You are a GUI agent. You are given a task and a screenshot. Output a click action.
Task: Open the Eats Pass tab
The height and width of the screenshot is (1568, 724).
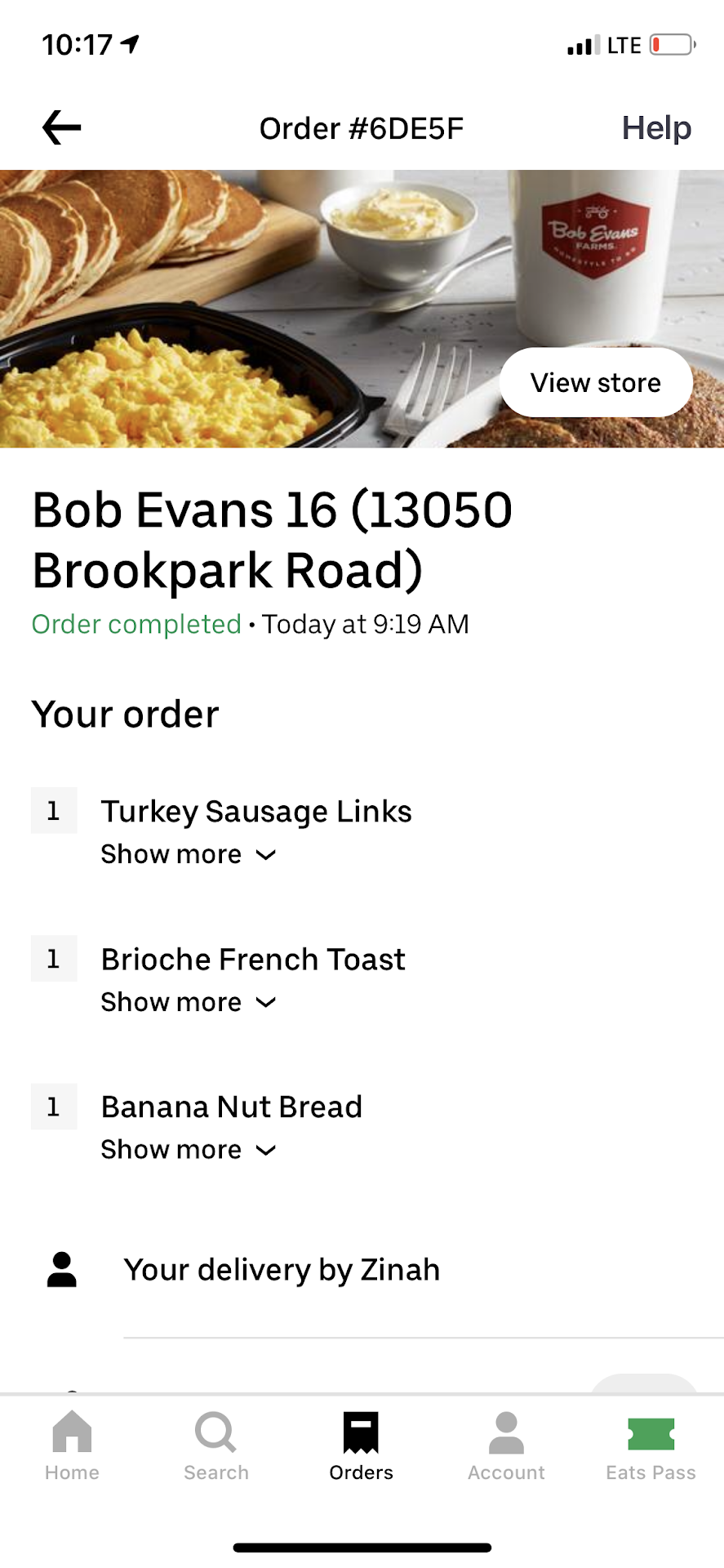coord(651,1446)
